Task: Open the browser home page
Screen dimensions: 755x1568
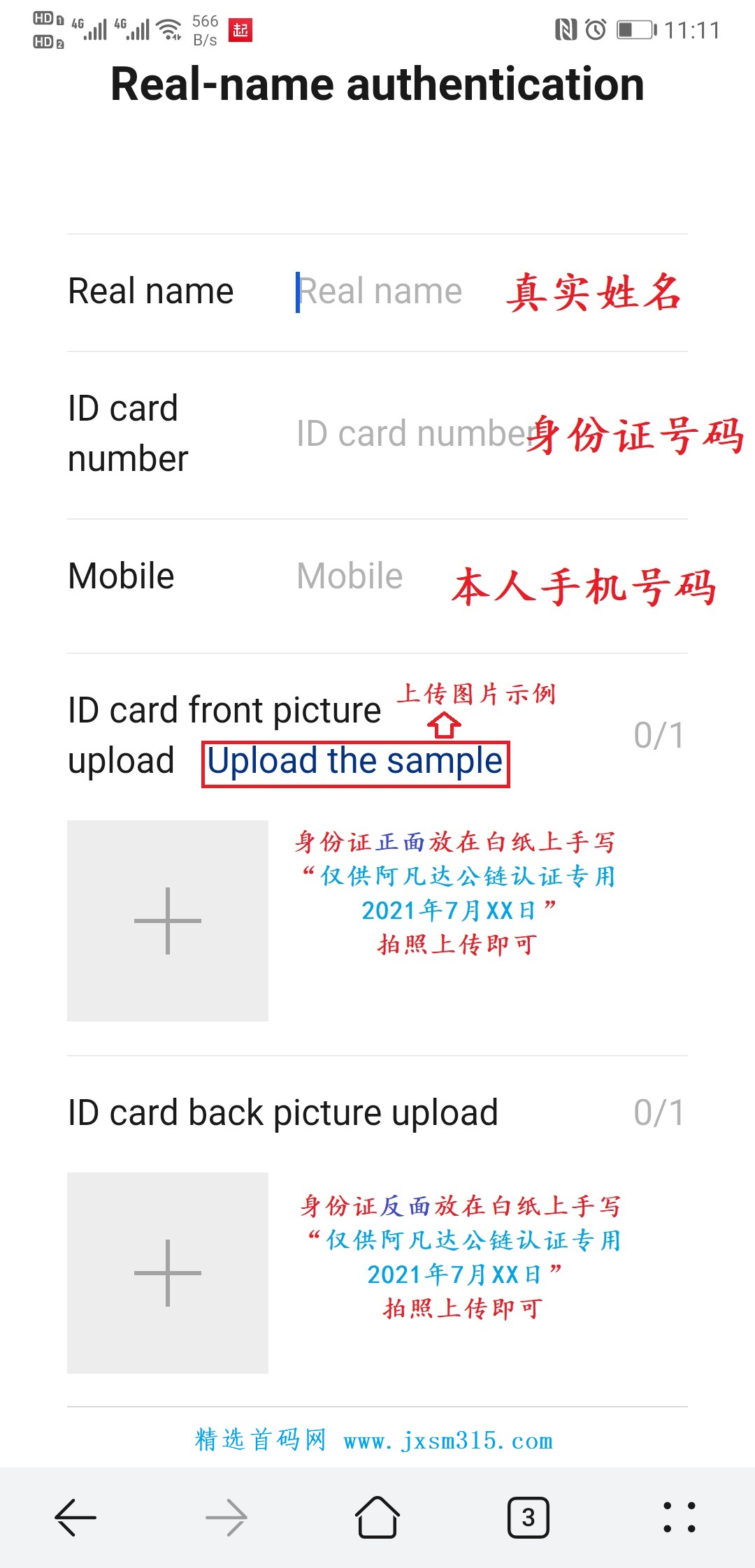Action: (377, 1518)
